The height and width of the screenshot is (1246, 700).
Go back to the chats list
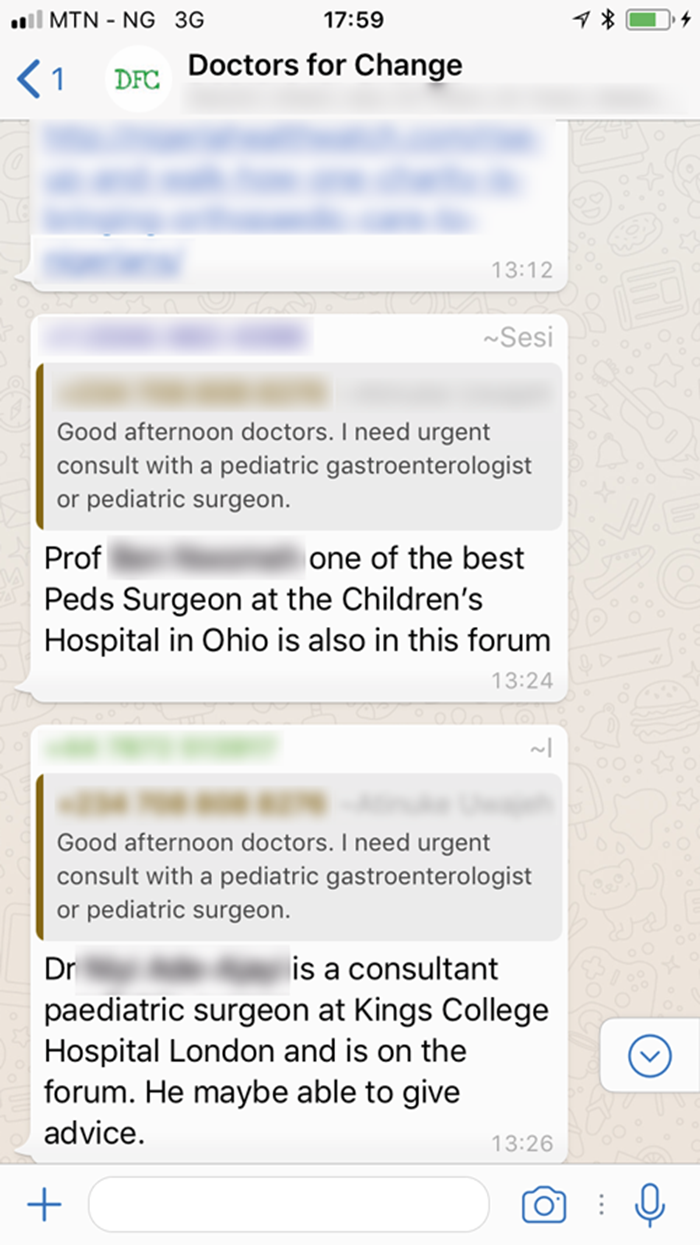tap(41, 79)
